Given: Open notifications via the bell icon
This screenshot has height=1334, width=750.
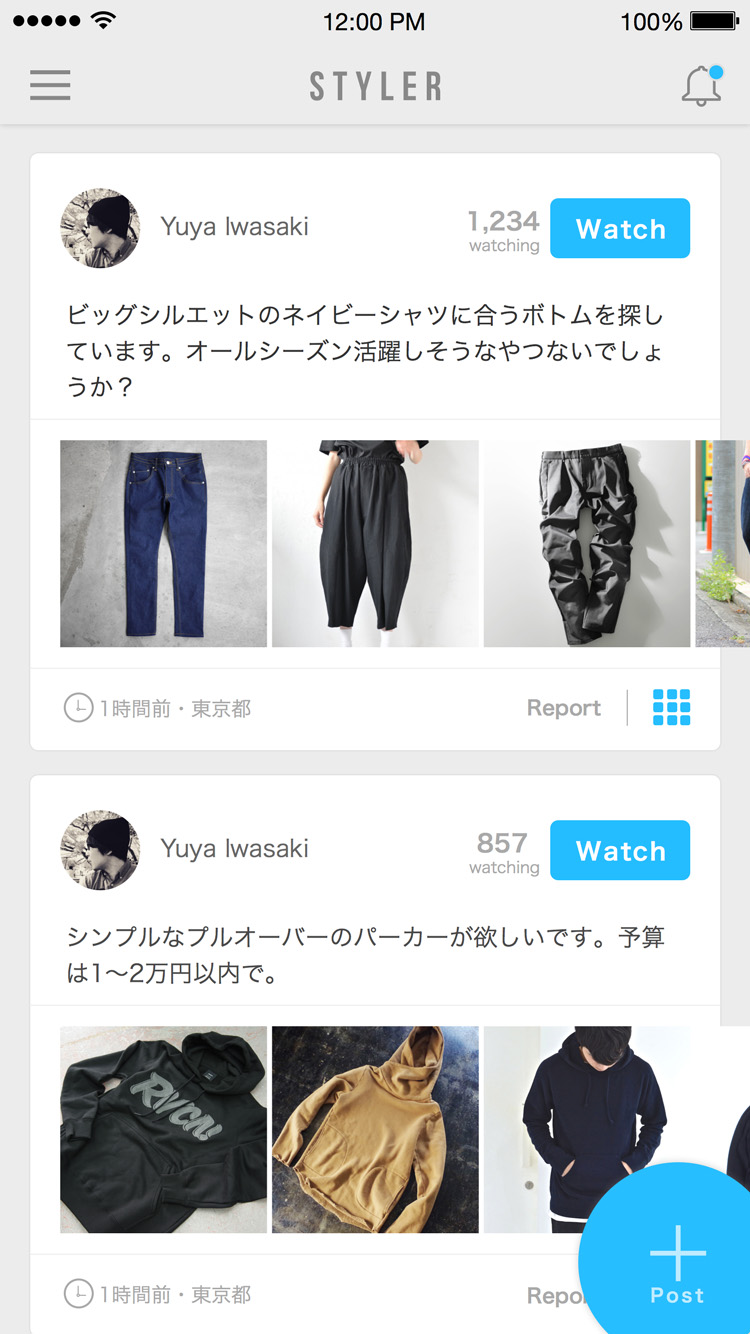Looking at the screenshot, I should pos(701,85).
